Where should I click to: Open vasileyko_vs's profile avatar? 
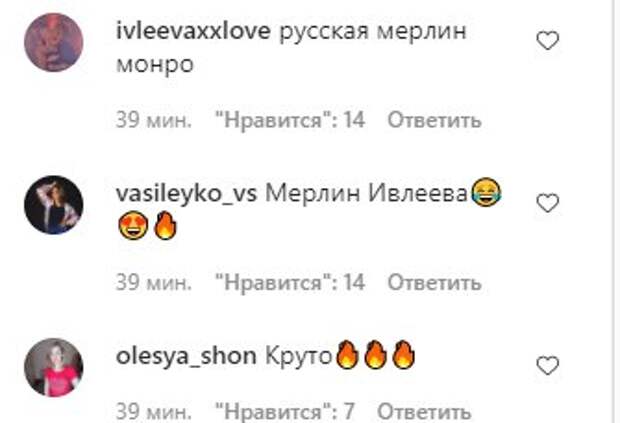tap(53, 204)
